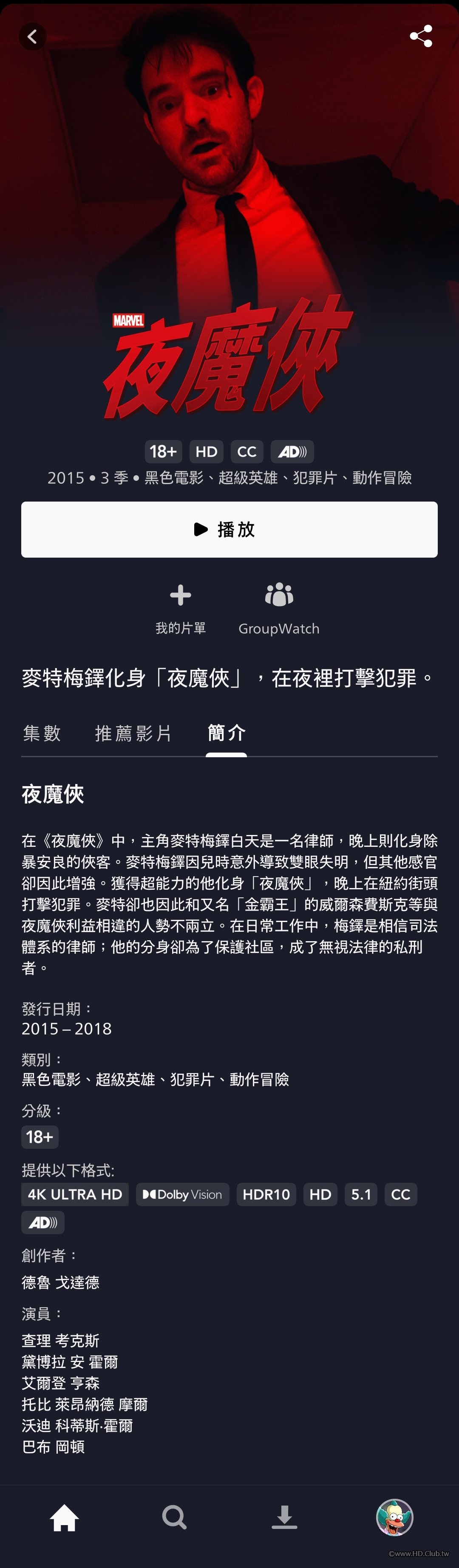The image size is (459, 1568).
Task: Tap the 播放 play button
Action: pos(229,529)
